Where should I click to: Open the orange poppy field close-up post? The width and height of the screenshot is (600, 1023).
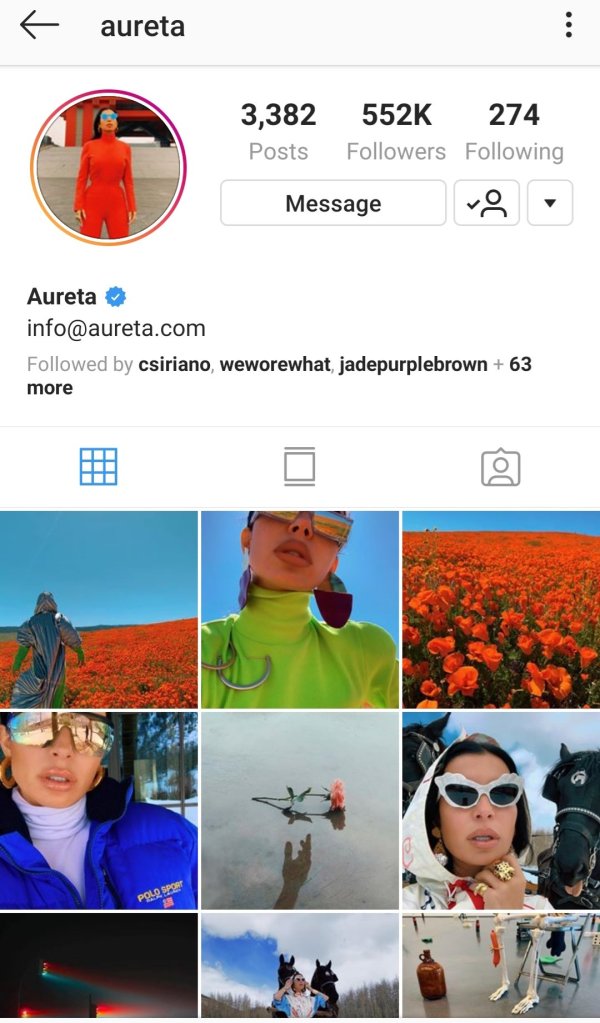pos(501,608)
